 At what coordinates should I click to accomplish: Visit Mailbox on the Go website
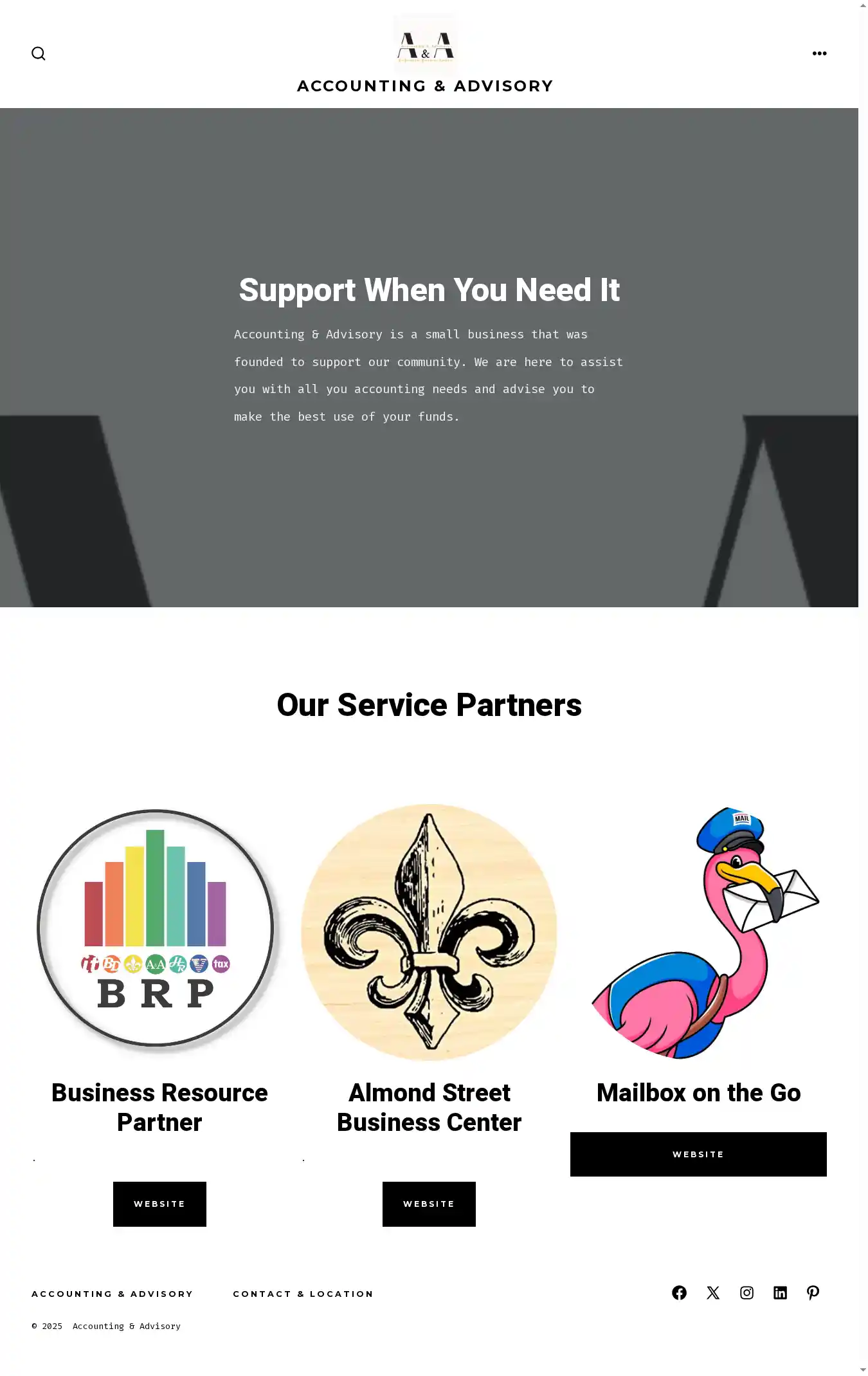pos(698,1154)
